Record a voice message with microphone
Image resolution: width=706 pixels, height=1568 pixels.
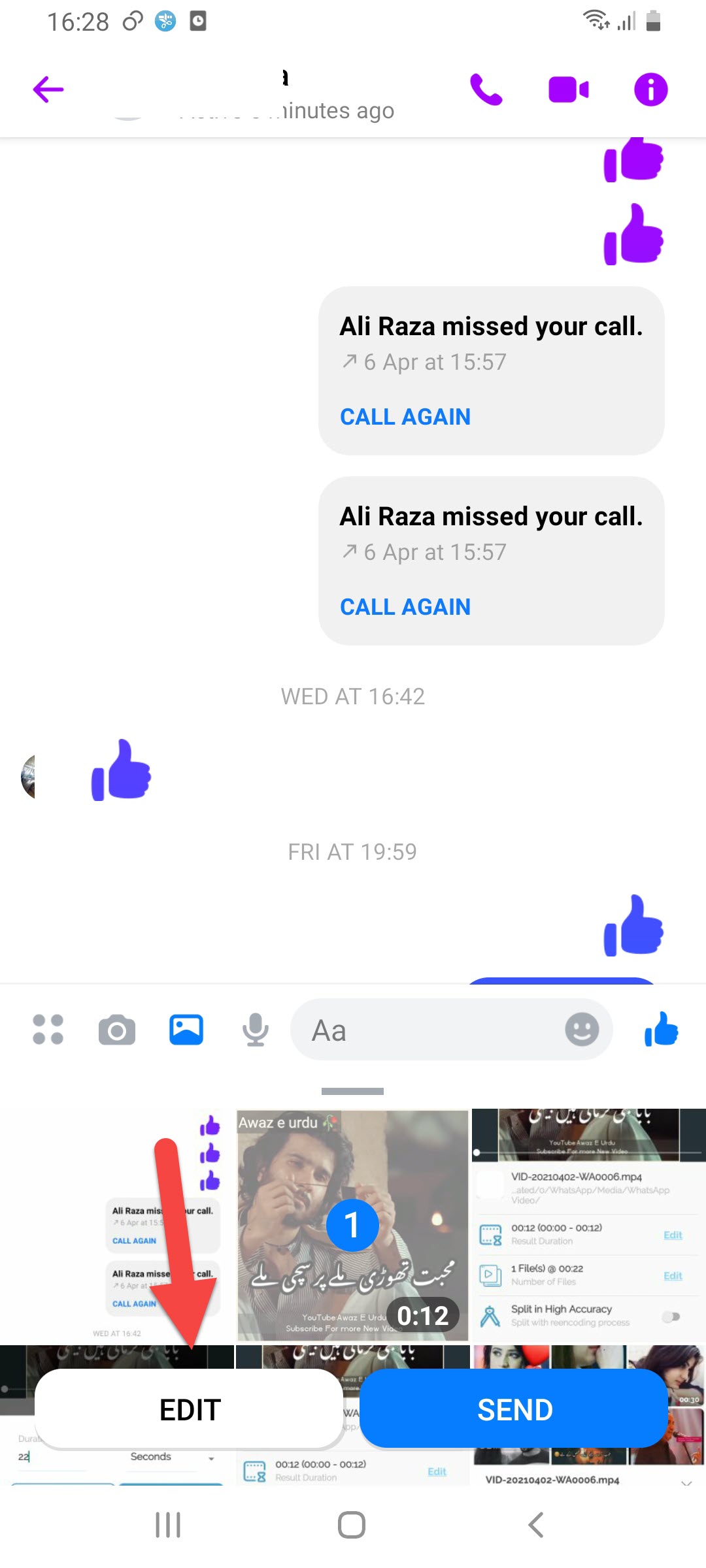pos(255,1030)
